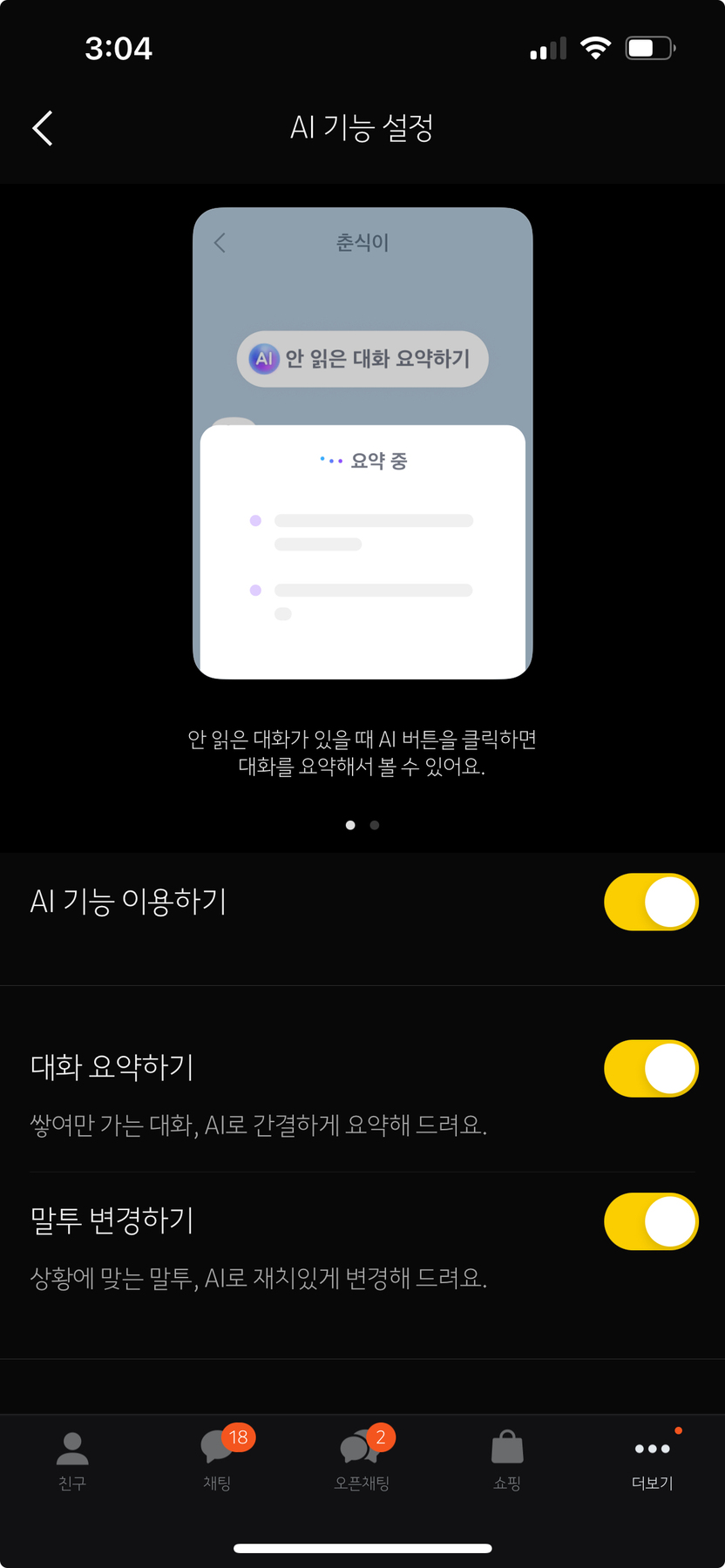725x1568 pixels.
Task: Select the 더보기 tab
Action: (x=652, y=1461)
